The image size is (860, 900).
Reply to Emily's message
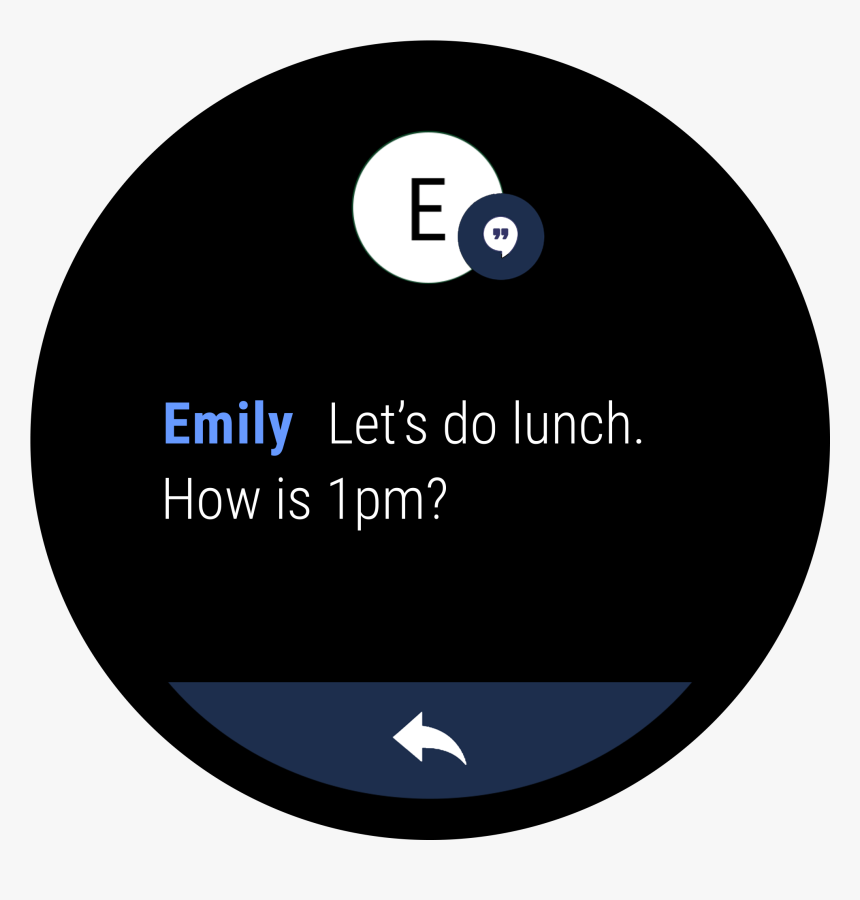tap(430, 741)
